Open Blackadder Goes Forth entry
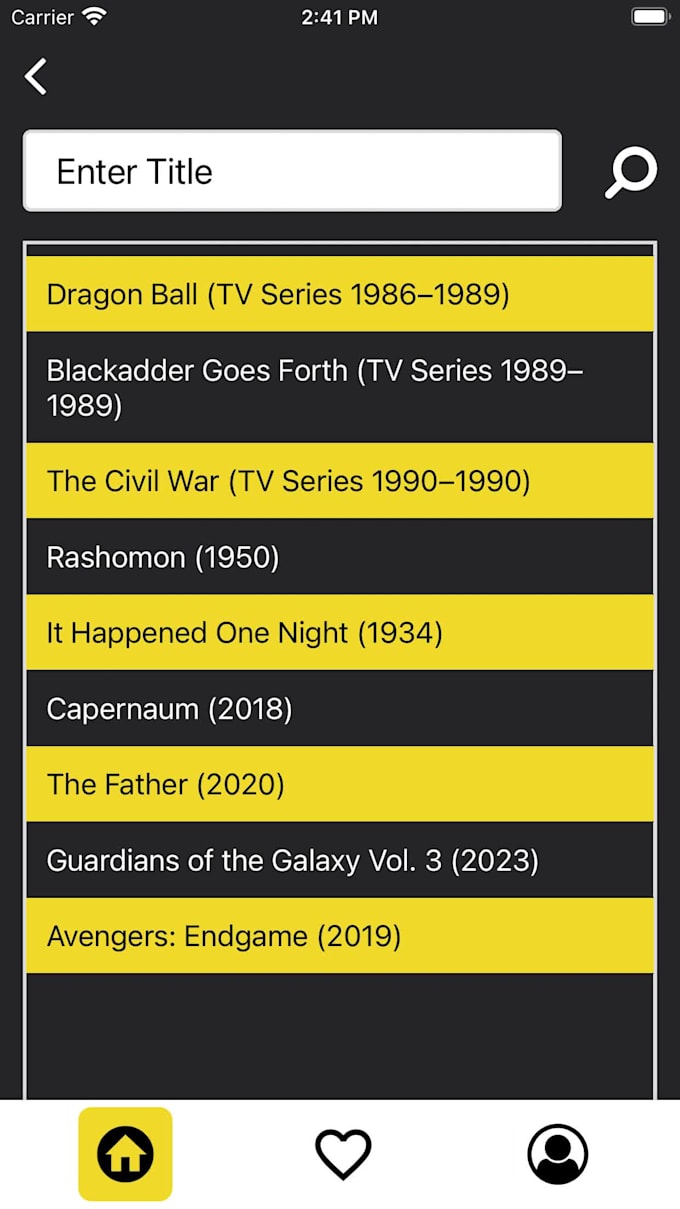 340,388
